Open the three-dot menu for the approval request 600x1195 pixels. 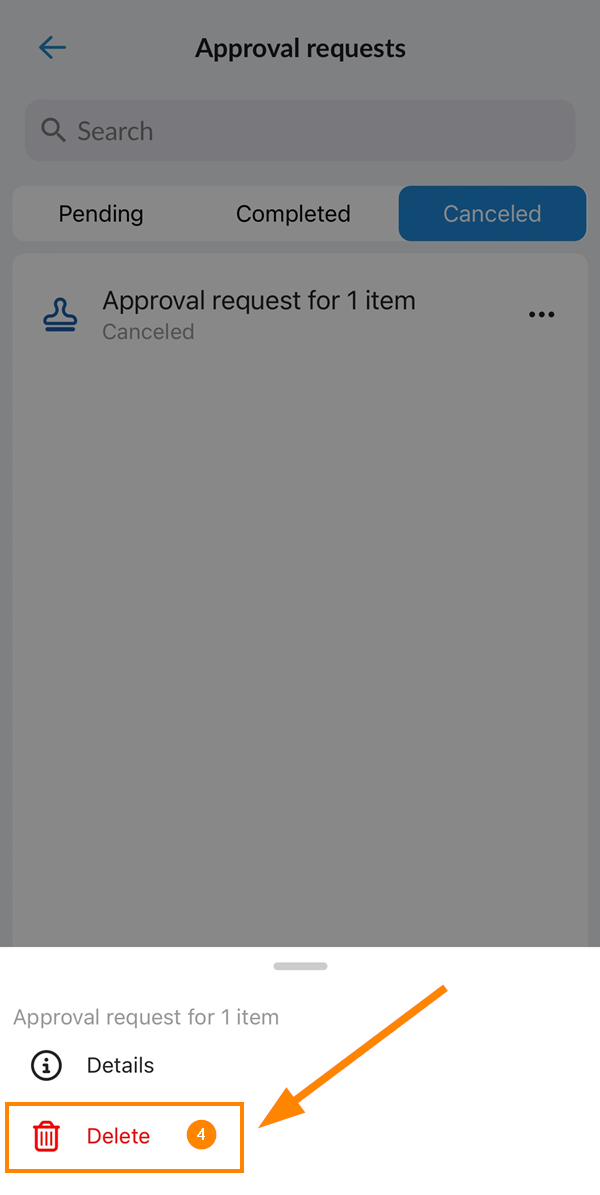pos(541,314)
